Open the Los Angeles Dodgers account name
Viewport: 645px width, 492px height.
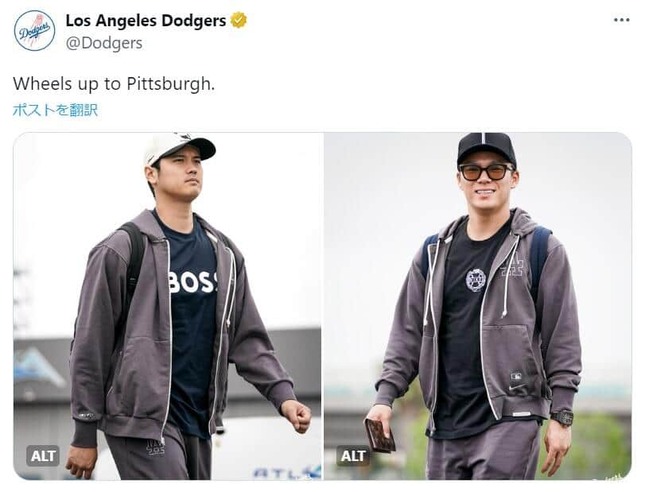145,20
